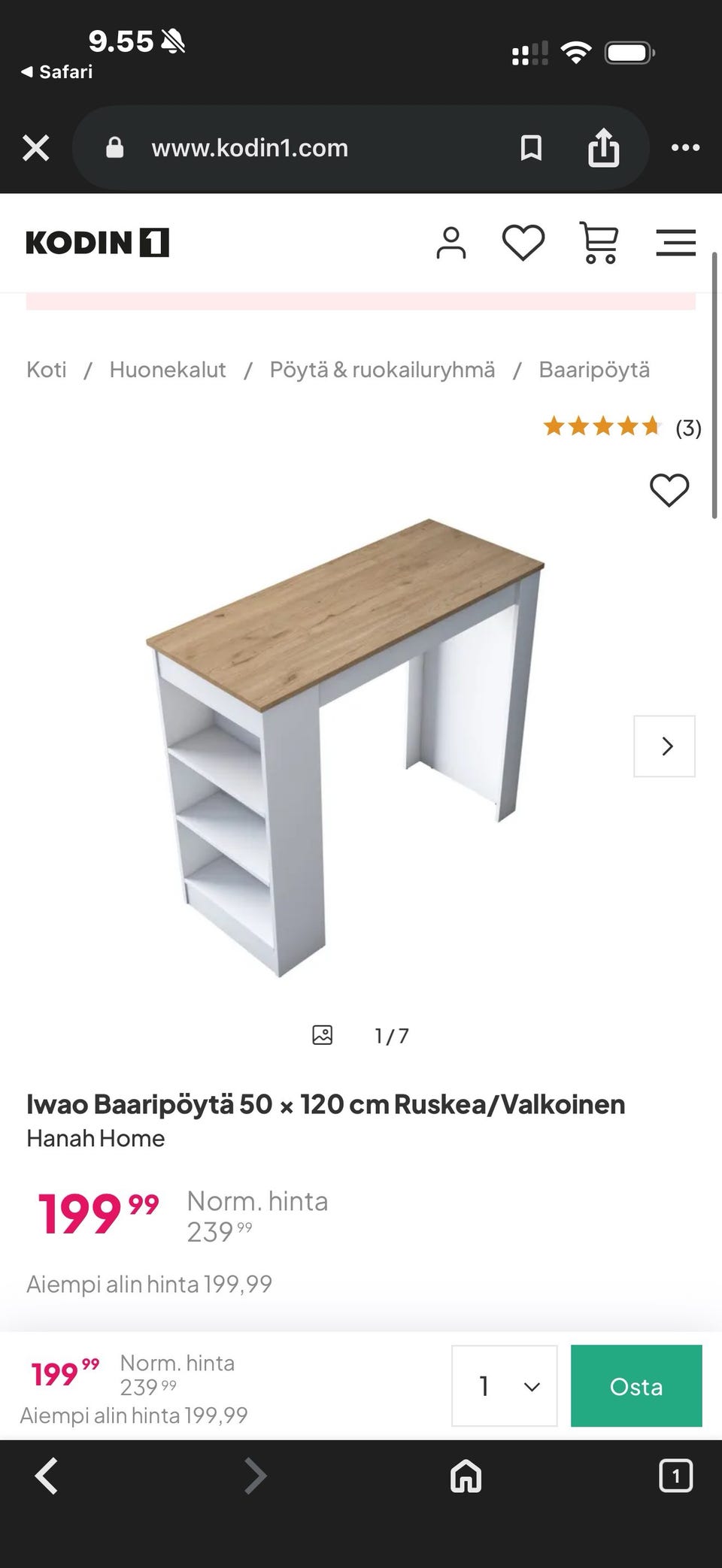Go to the Kodin1 home logo
This screenshot has width=722, height=1568.
(x=98, y=243)
